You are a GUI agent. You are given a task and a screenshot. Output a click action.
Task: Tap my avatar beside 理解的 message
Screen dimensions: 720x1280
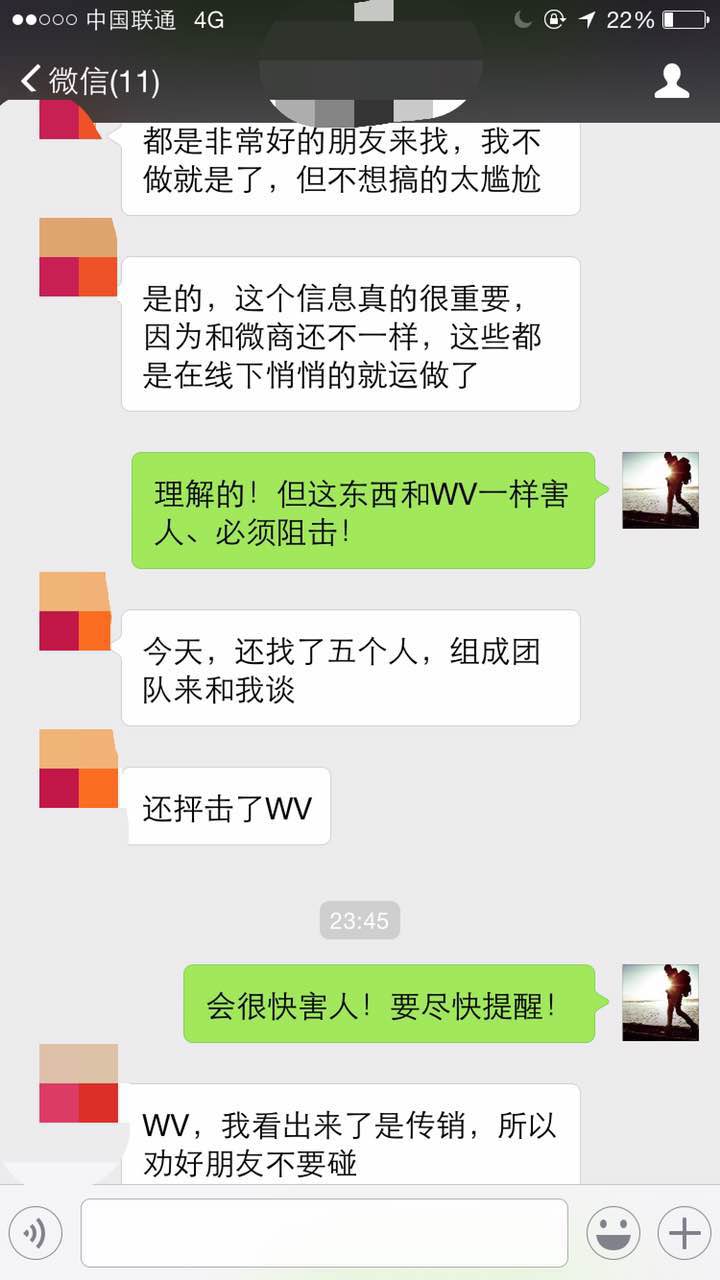[660, 490]
